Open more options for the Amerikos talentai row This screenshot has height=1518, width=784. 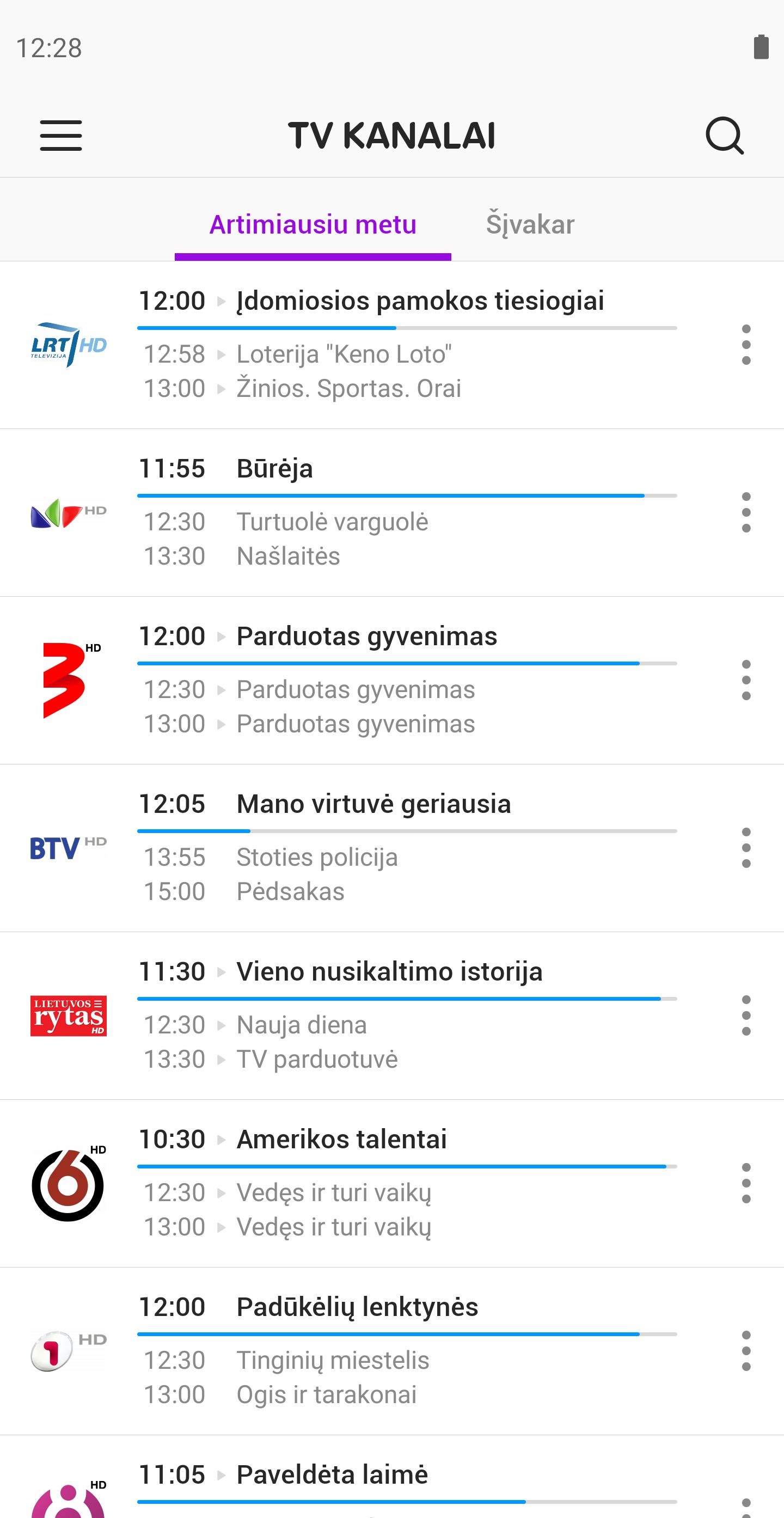click(x=746, y=1183)
